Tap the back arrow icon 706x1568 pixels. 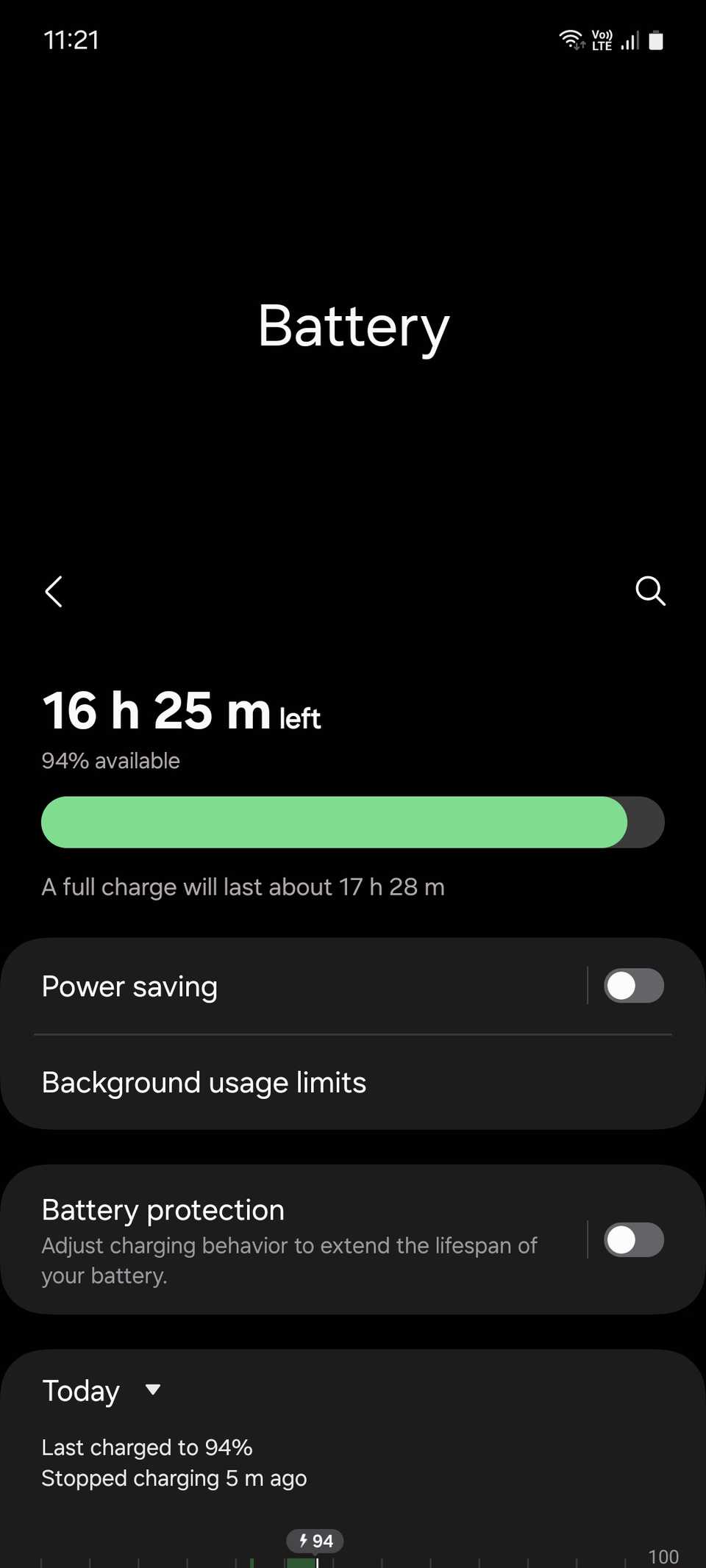pyautogui.click(x=53, y=592)
